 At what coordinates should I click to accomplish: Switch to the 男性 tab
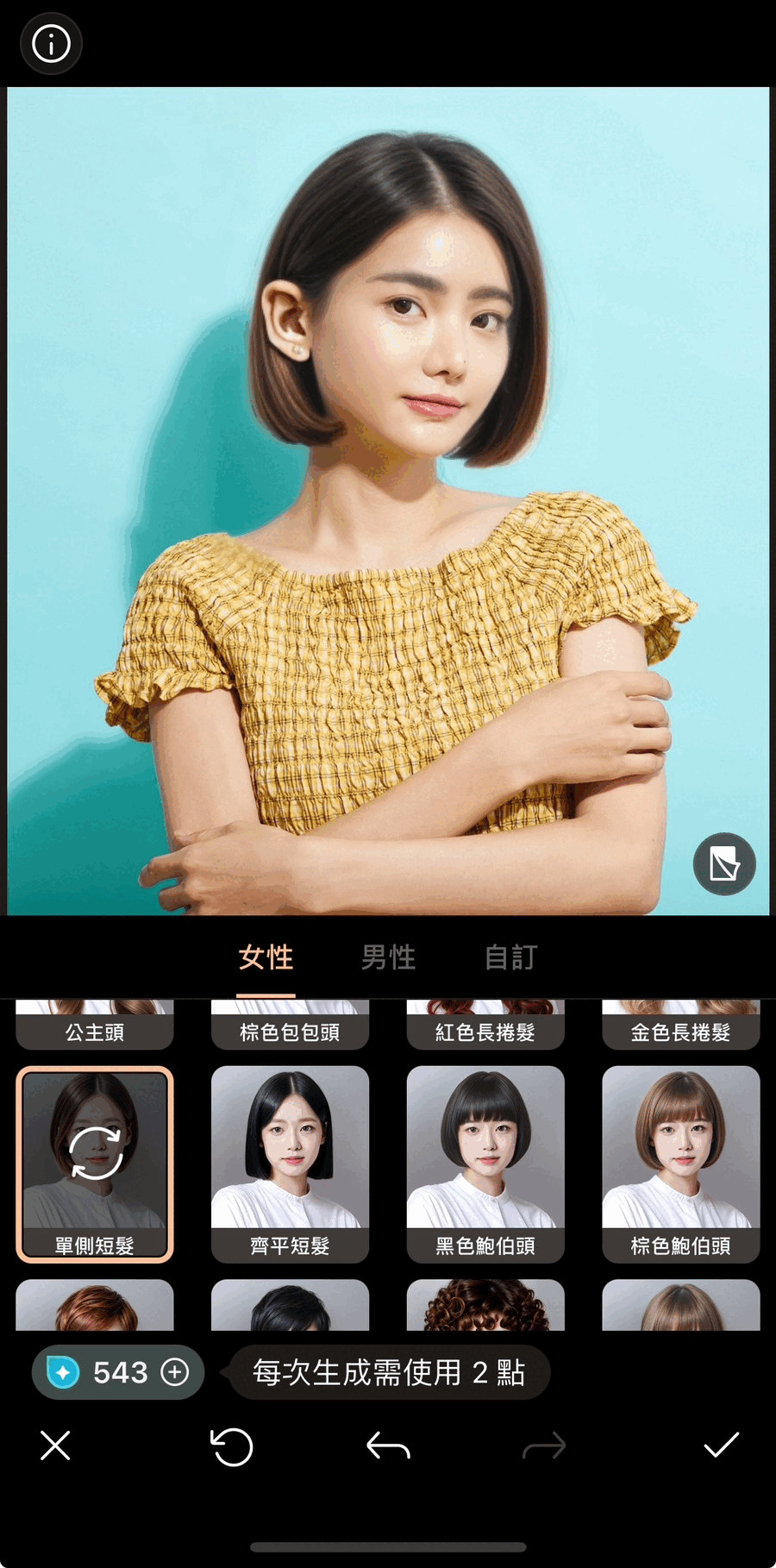tap(389, 957)
